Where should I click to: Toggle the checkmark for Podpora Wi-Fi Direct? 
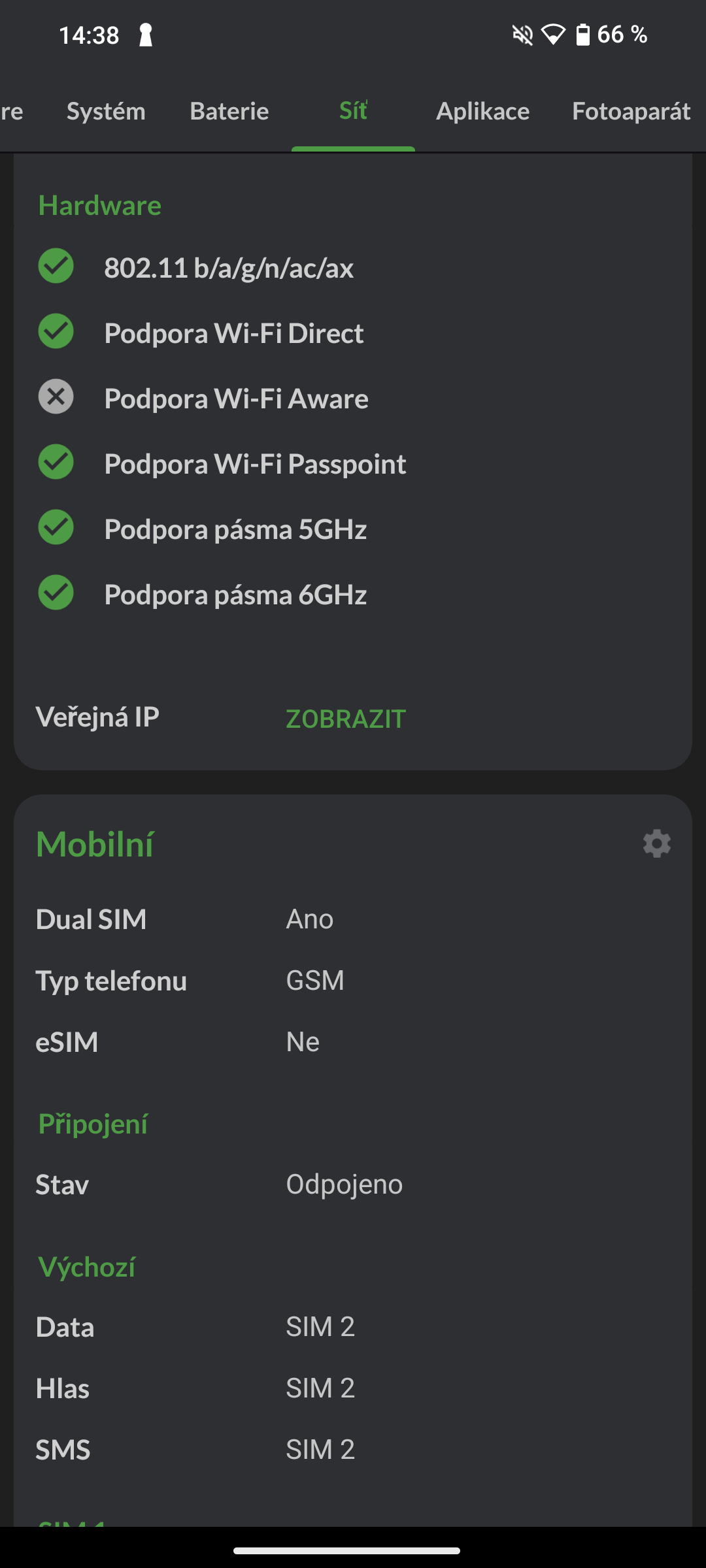tap(56, 333)
